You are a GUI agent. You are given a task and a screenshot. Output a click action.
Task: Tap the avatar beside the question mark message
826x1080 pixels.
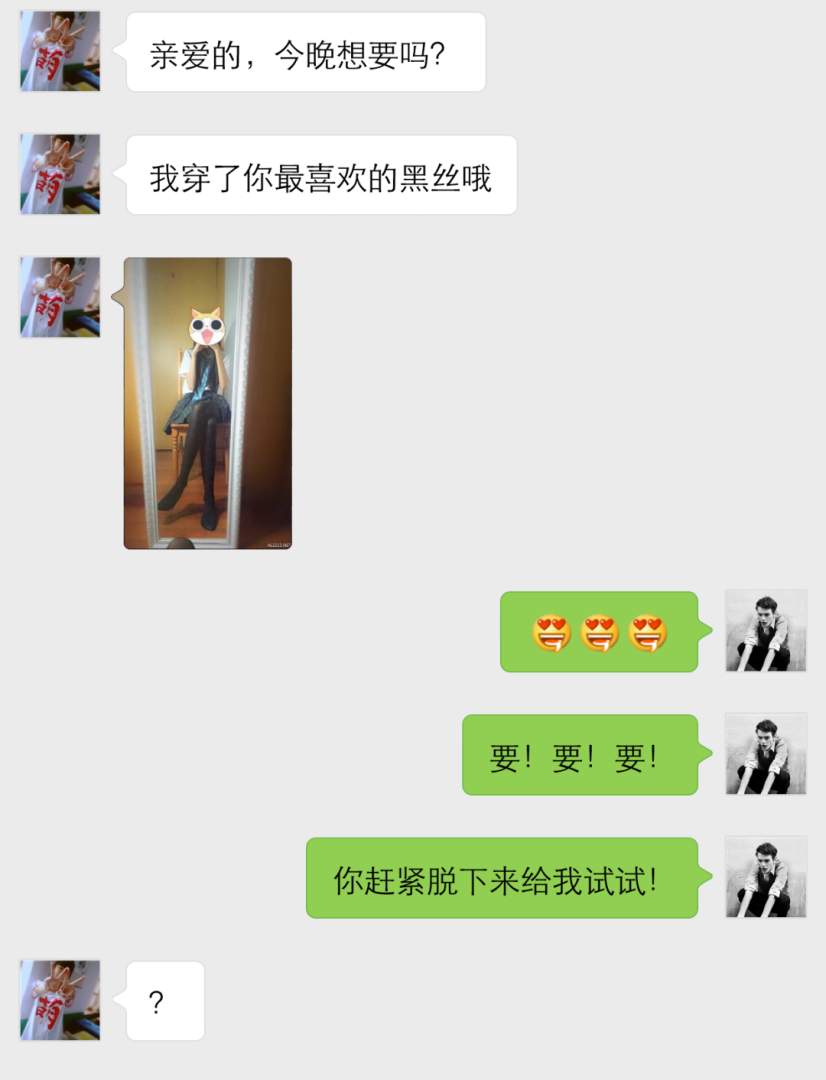(60, 1000)
